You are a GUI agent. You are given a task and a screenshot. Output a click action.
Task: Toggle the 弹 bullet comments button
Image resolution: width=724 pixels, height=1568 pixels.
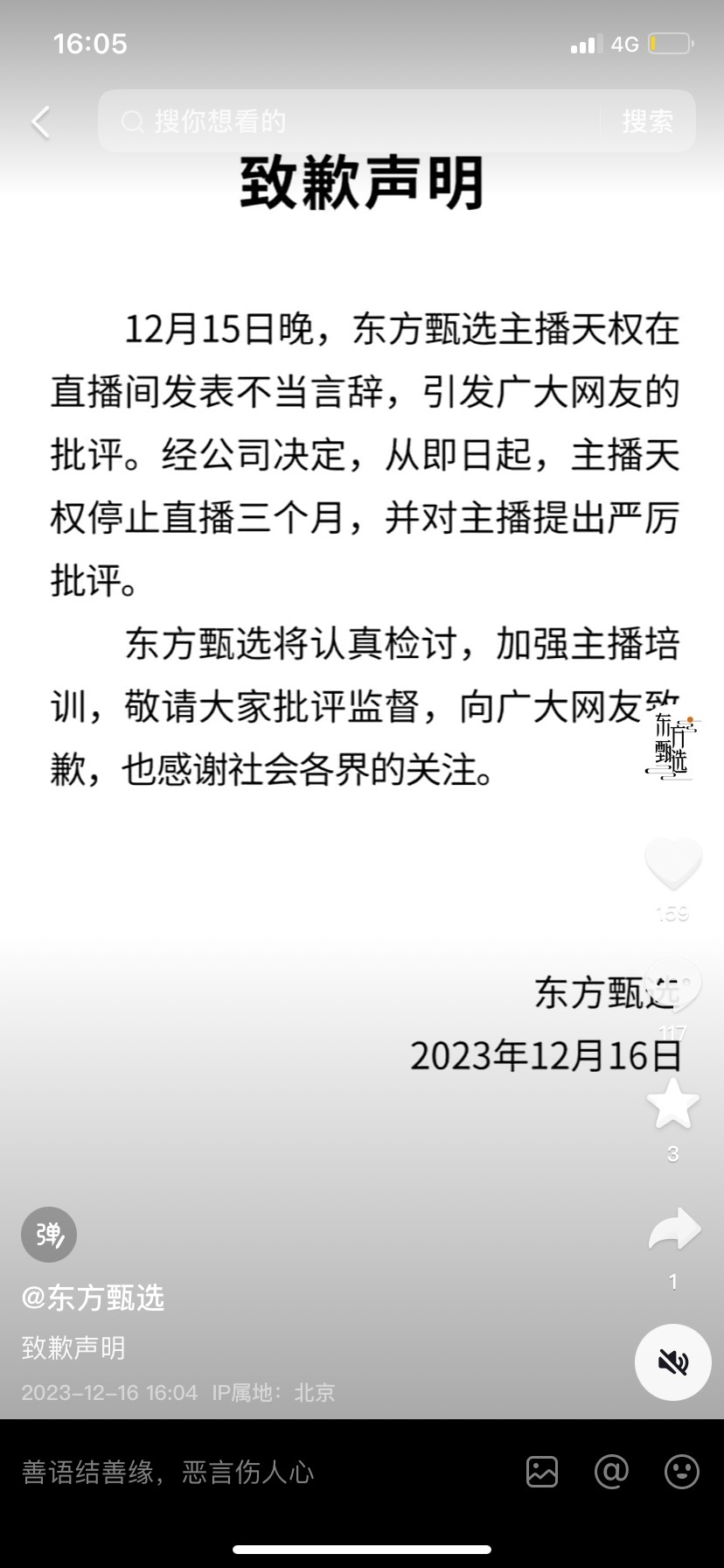pos(49,1235)
